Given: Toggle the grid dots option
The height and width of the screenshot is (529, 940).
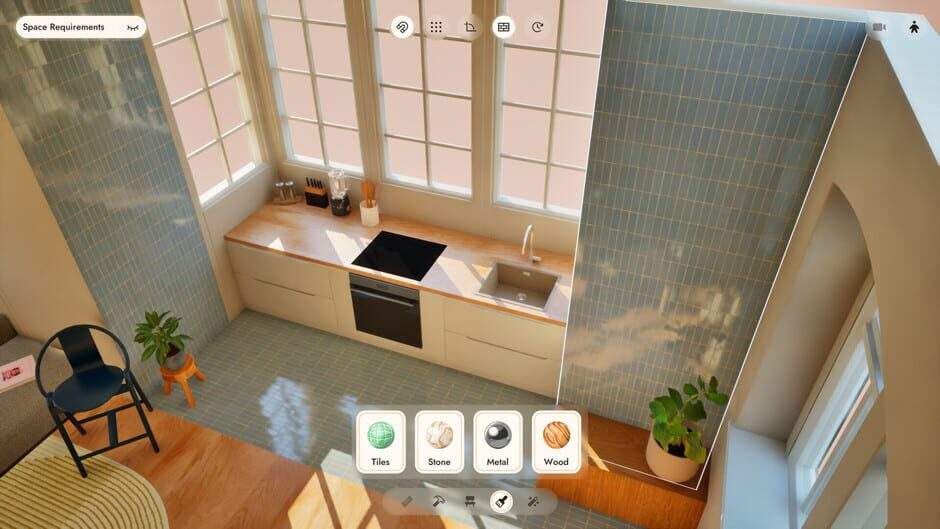Looking at the screenshot, I should 436,27.
